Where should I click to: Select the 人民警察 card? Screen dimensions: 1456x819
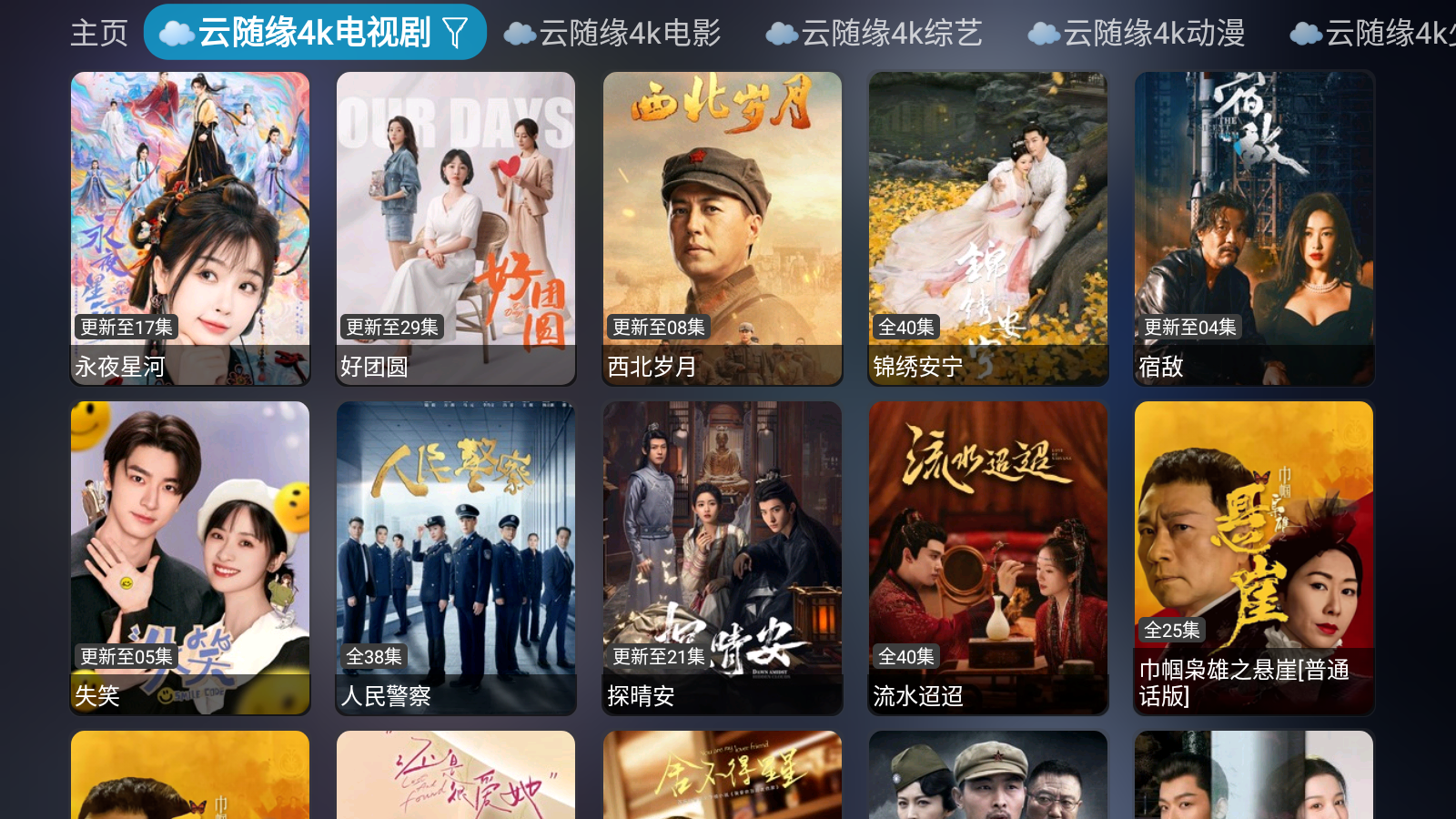coord(456,557)
